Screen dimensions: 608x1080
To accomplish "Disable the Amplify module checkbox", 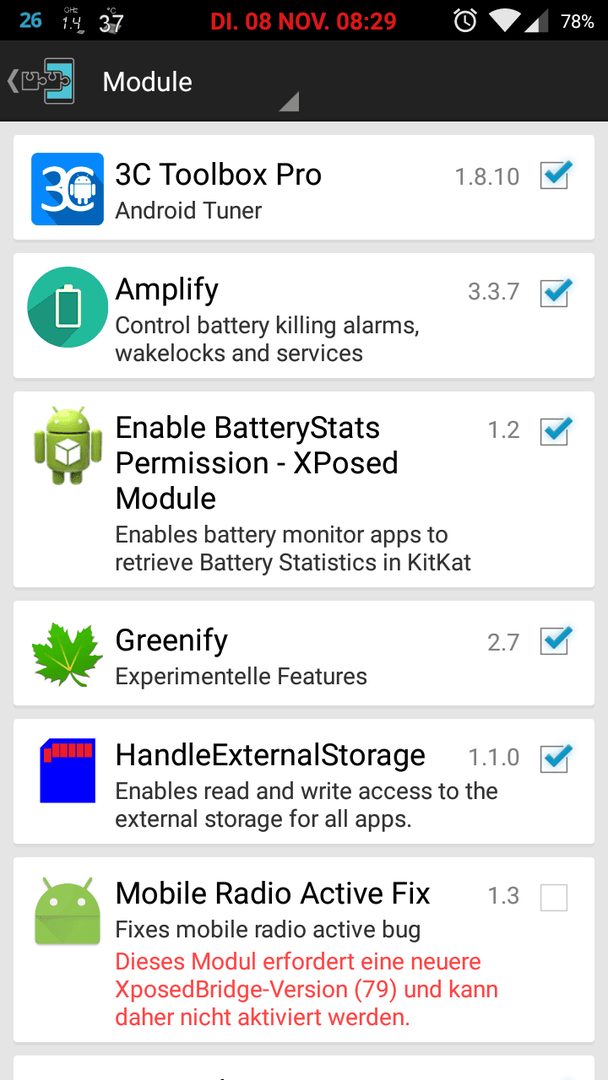I will [x=554, y=292].
